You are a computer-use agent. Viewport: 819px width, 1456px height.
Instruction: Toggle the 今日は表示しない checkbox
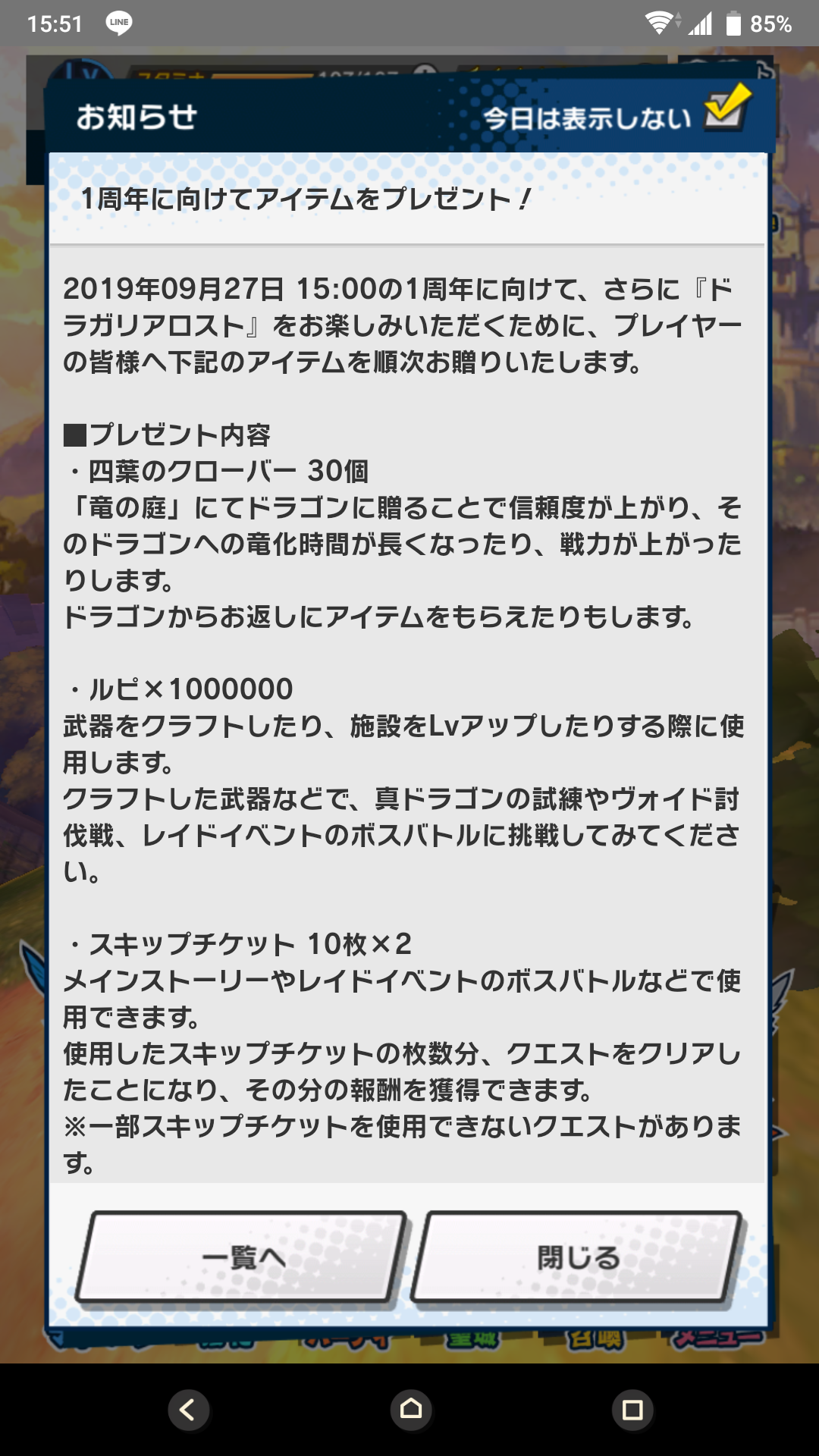pos(724,111)
